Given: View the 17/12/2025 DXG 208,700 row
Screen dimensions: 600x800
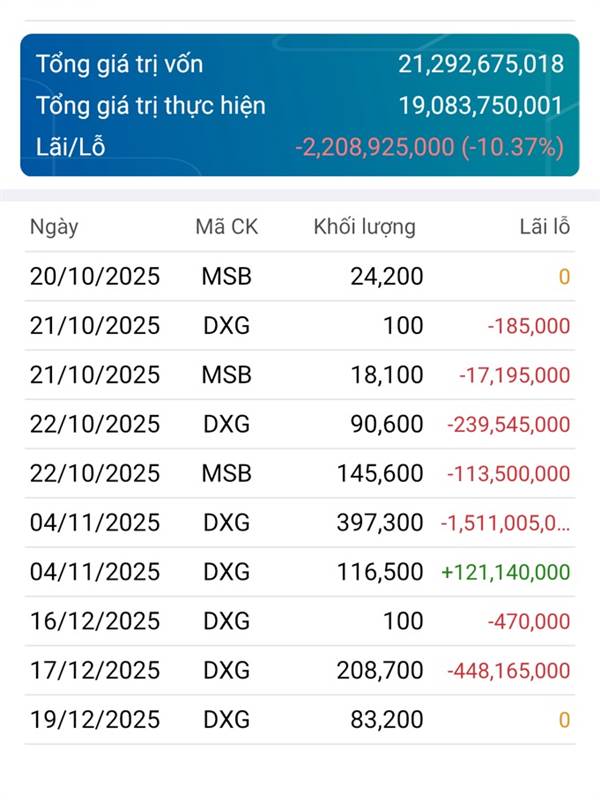Looking at the screenshot, I should [x=300, y=670].
